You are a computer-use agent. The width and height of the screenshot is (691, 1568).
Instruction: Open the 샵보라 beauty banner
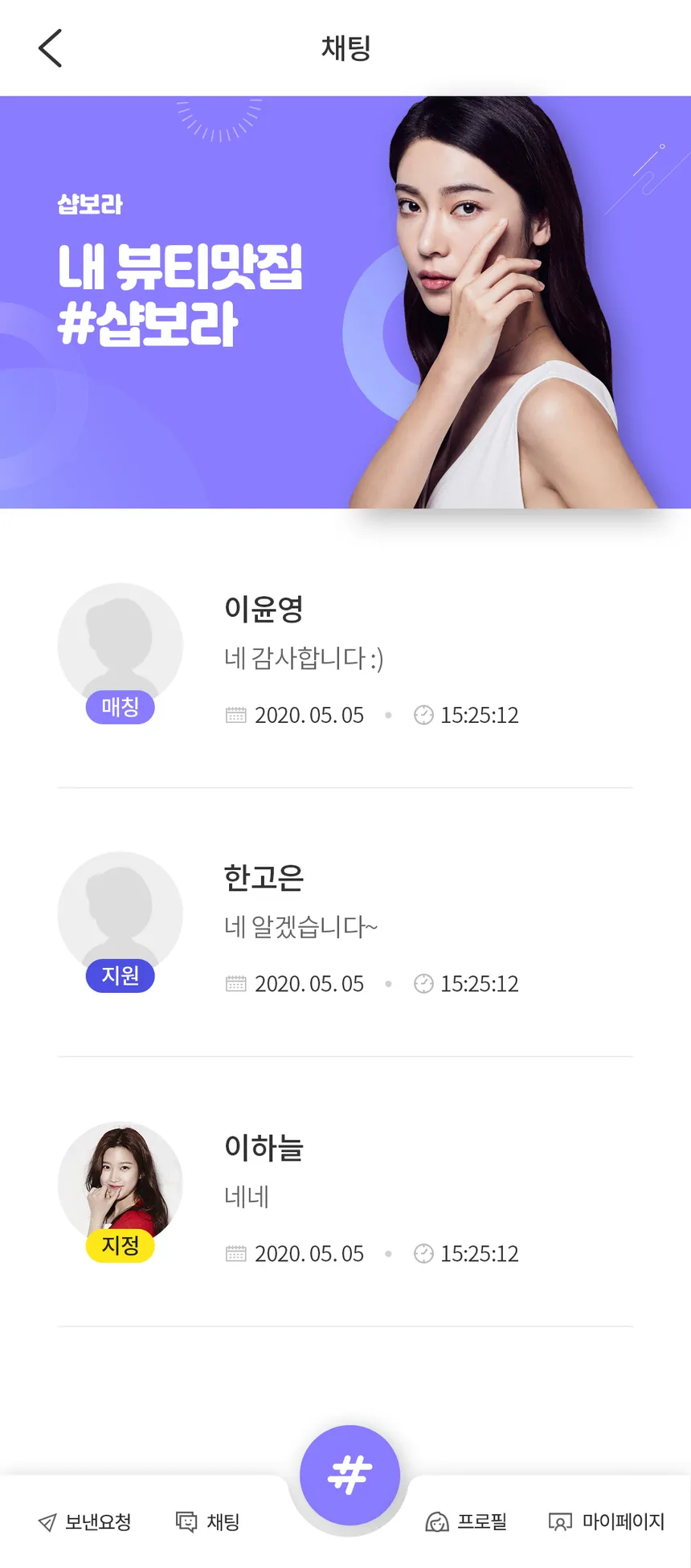coord(345,302)
